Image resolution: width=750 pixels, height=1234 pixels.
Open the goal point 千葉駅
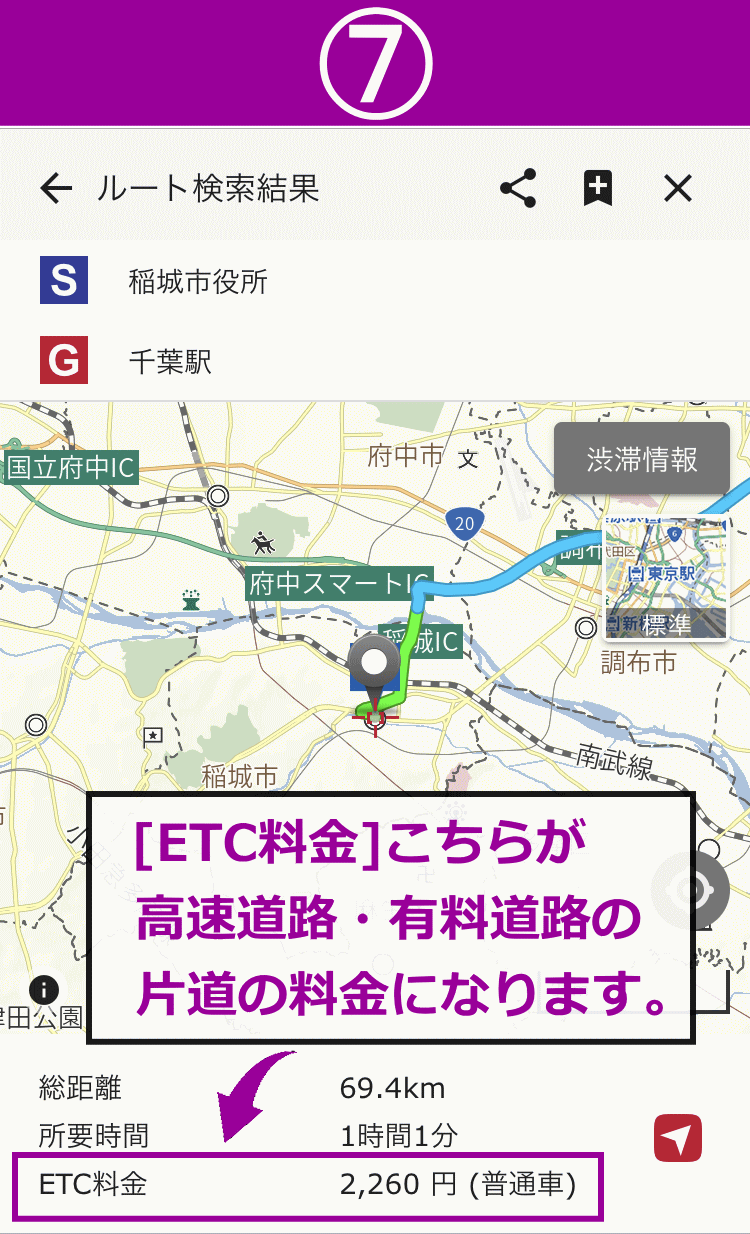(x=170, y=361)
